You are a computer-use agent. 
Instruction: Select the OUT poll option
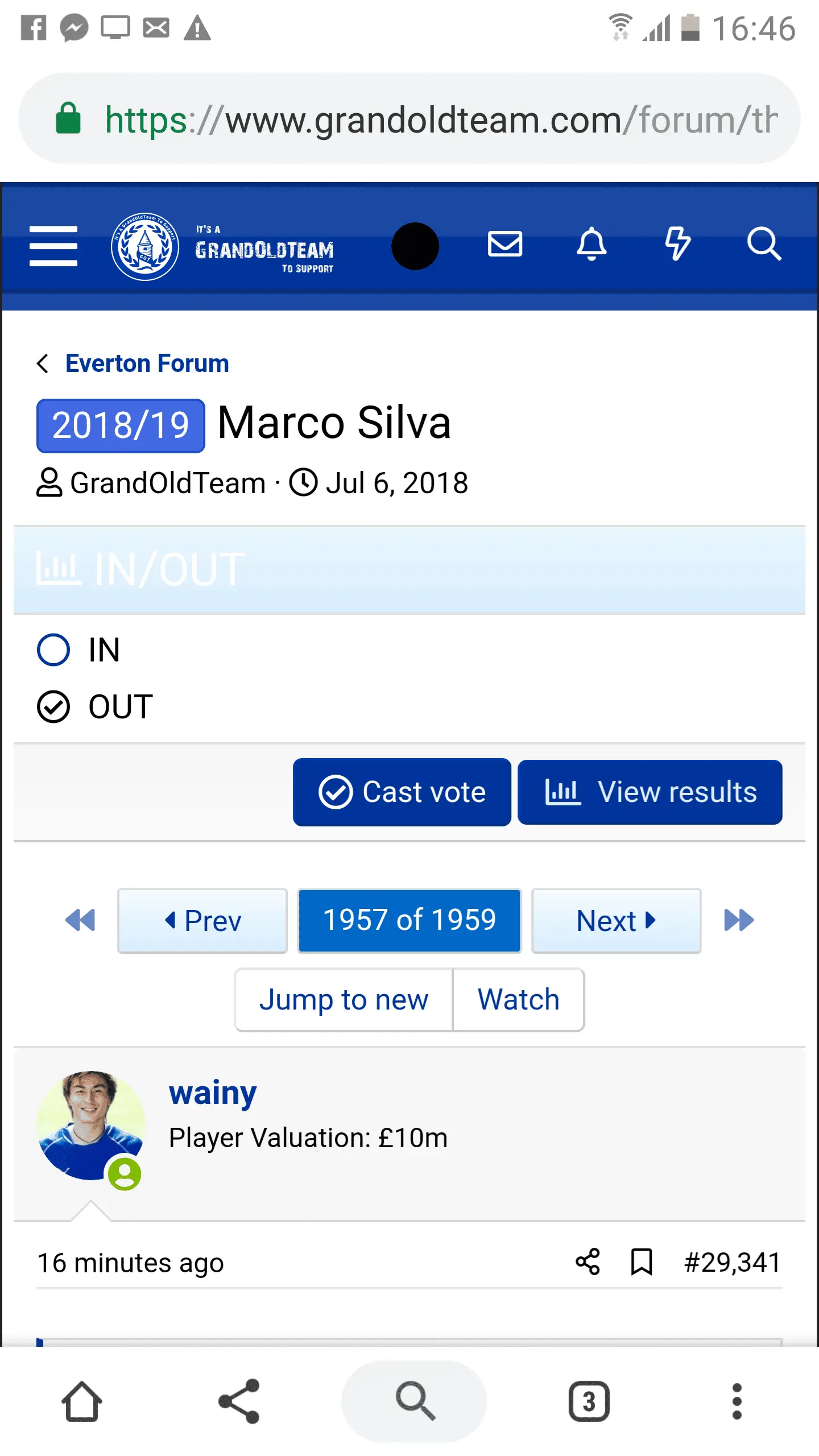(53, 707)
